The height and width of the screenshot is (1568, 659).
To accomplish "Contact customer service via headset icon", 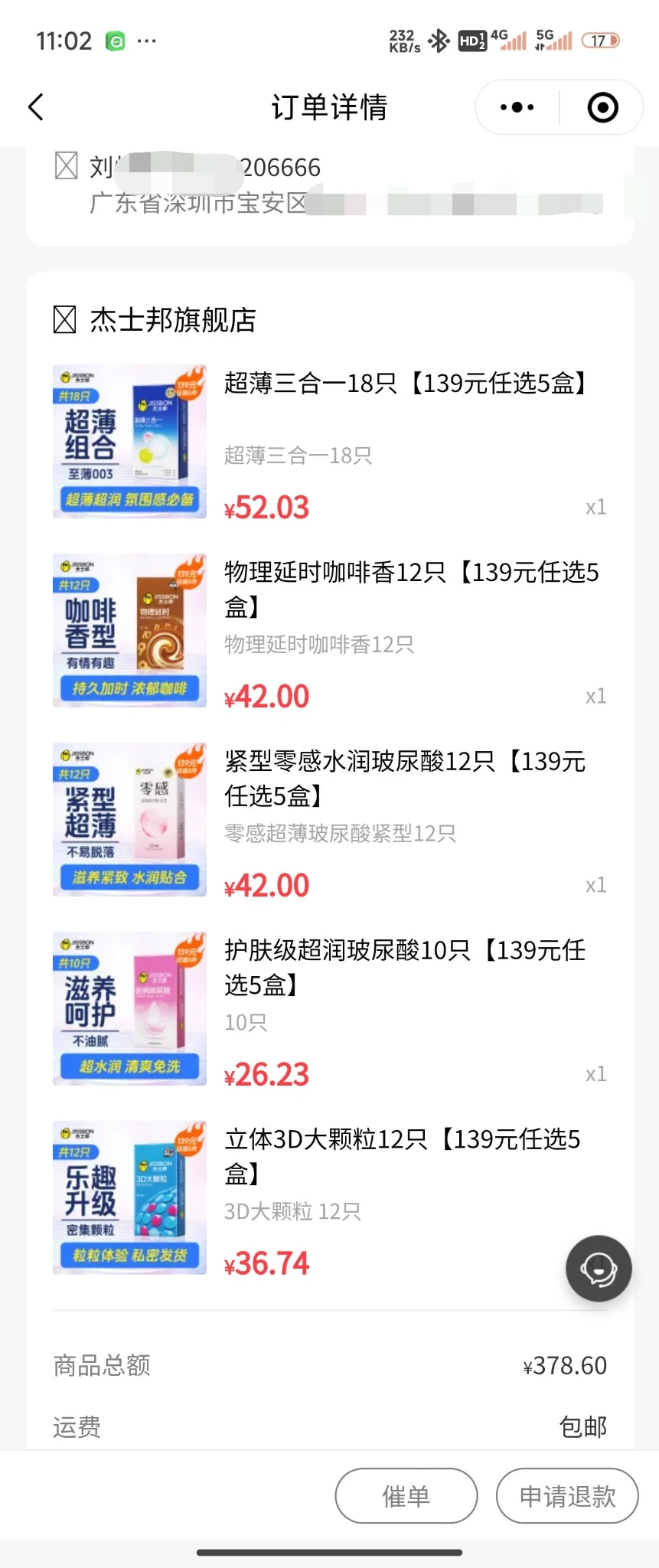I will click(599, 1269).
